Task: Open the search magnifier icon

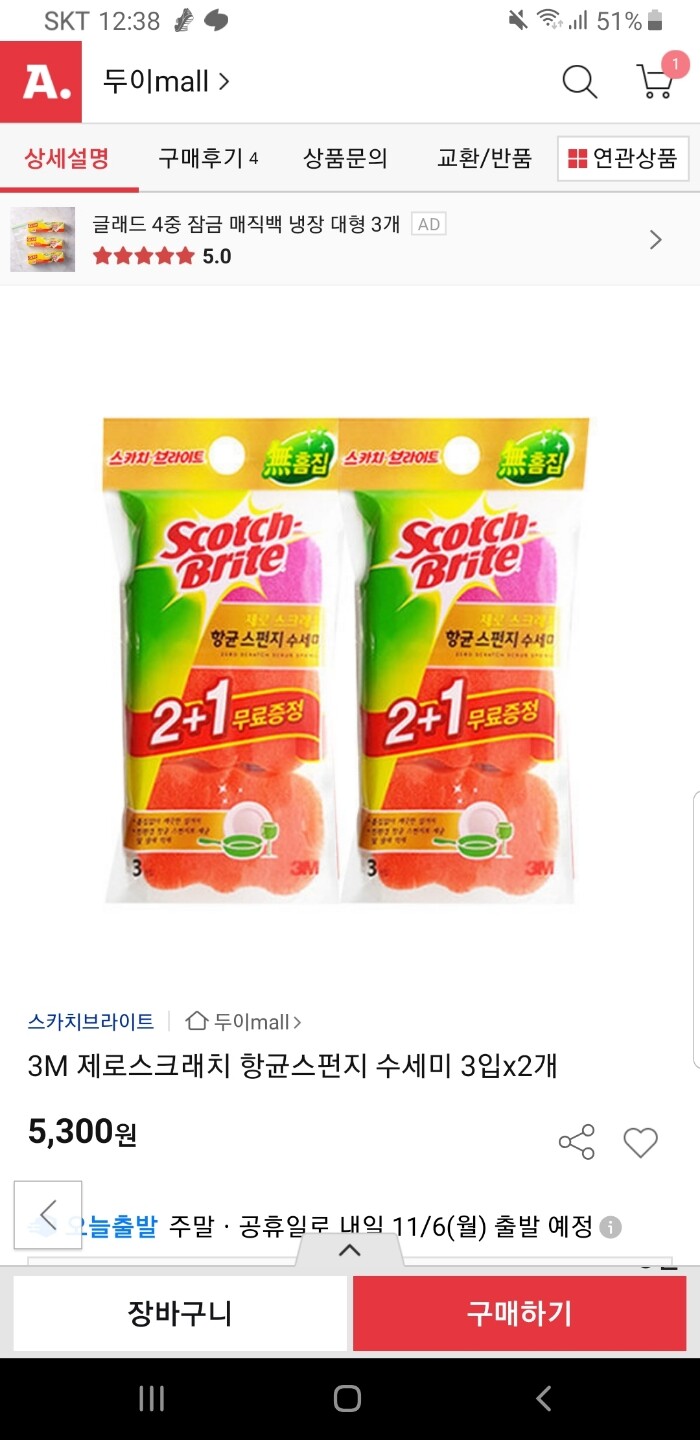Action: (579, 82)
